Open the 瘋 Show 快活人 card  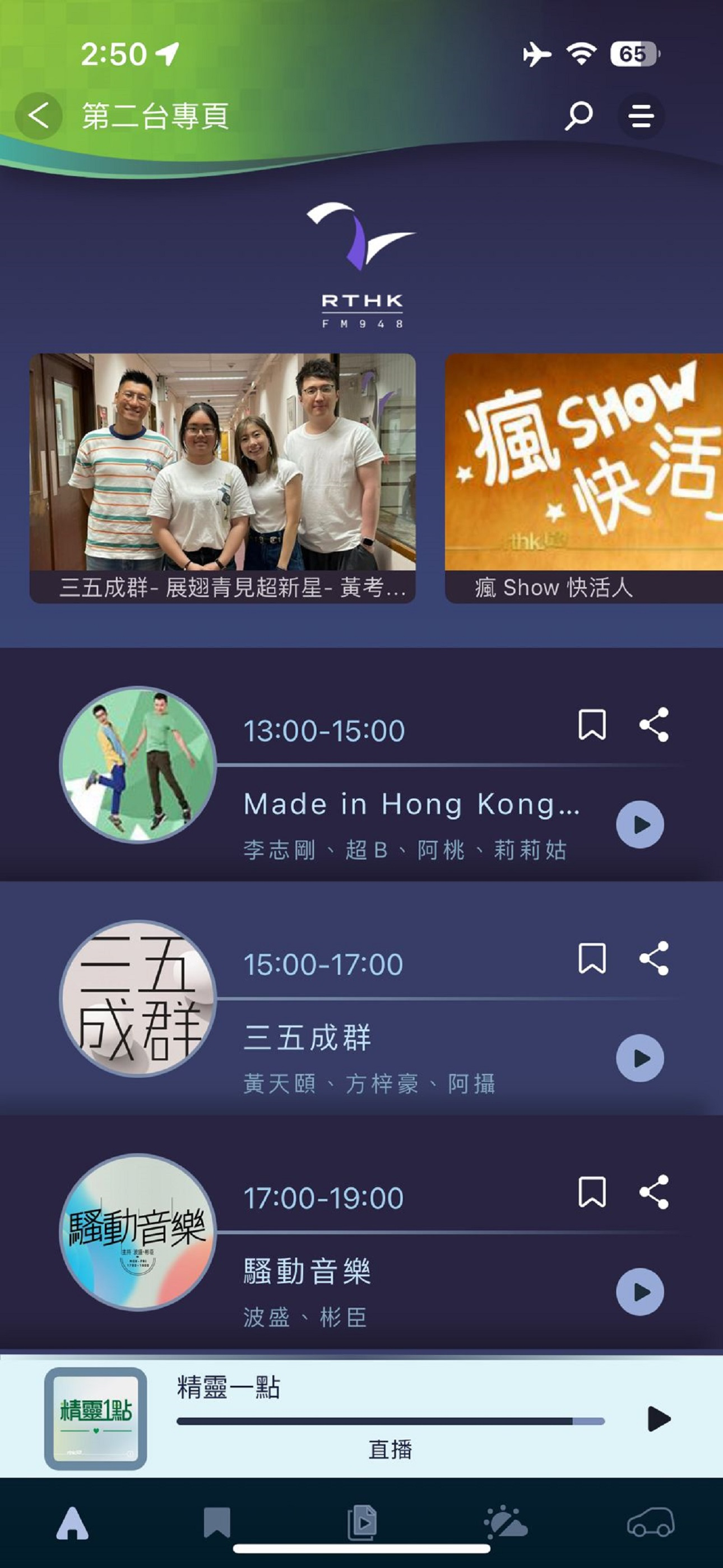tap(583, 478)
